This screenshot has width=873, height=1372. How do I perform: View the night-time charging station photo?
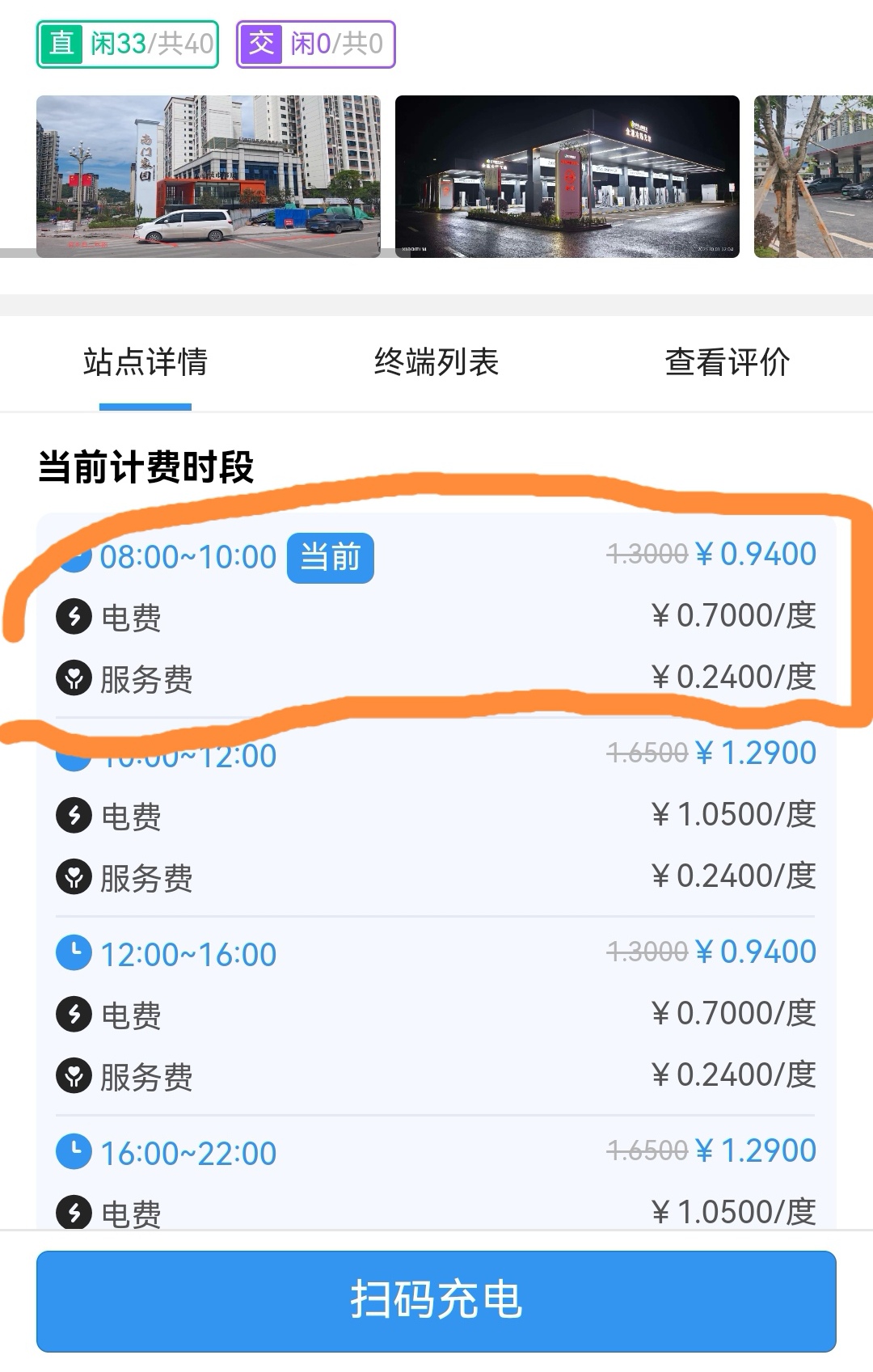(567, 176)
